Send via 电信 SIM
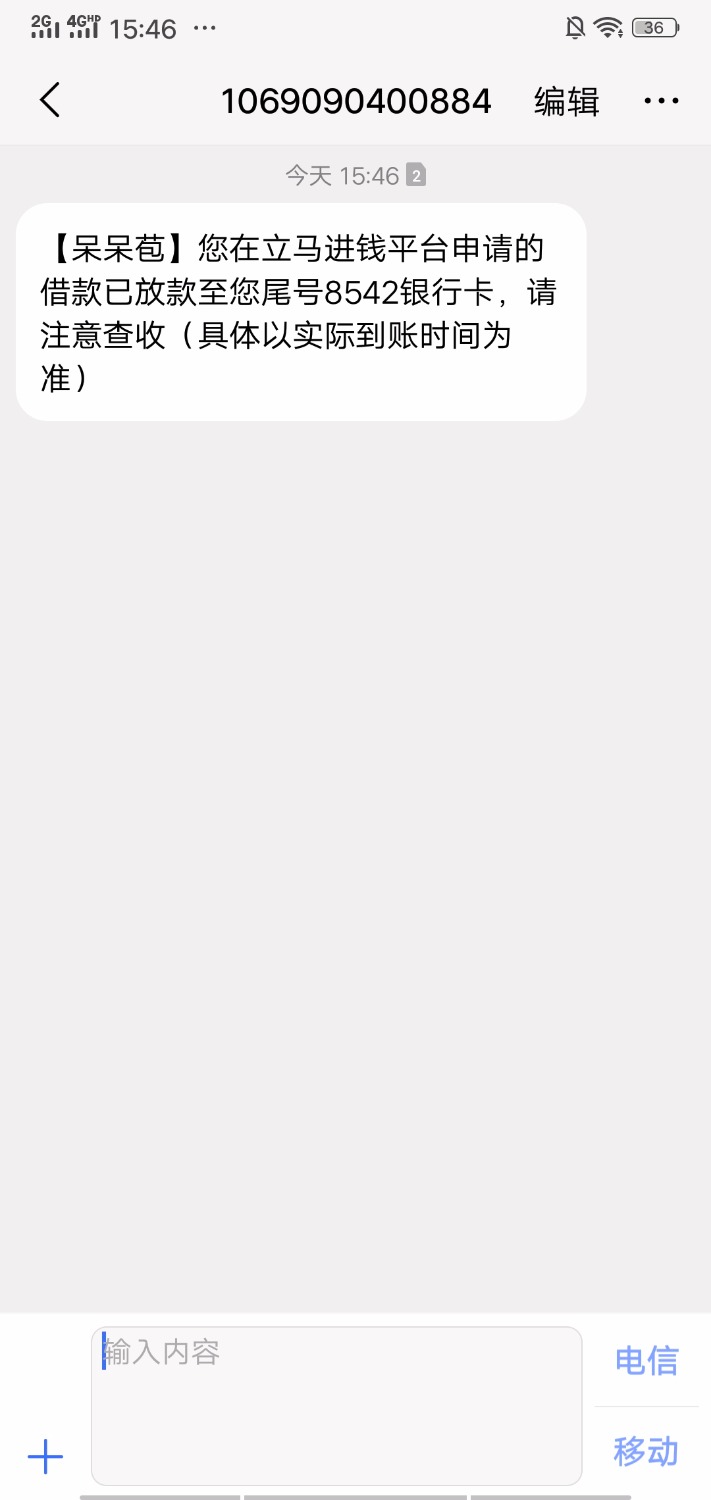Image resolution: width=711 pixels, height=1500 pixels. (646, 1360)
